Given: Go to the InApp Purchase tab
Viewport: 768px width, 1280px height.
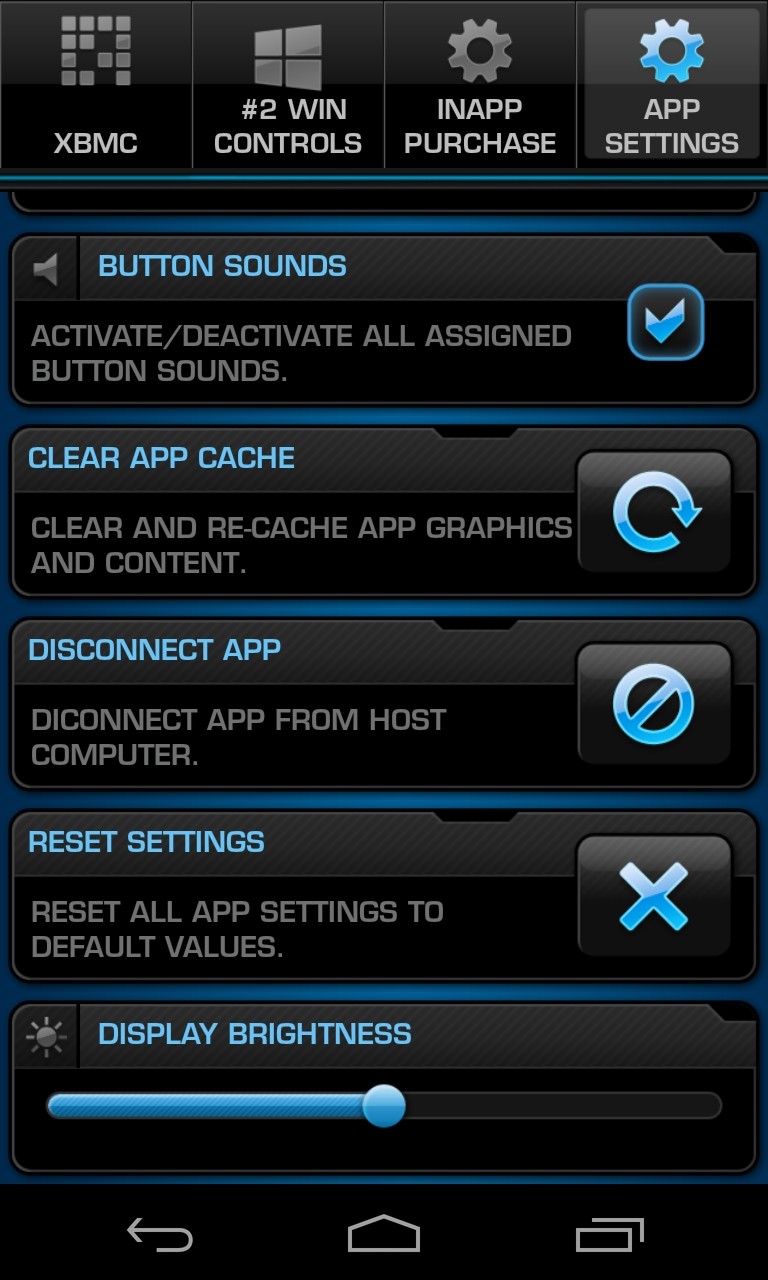Looking at the screenshot, I should (480, 85).
